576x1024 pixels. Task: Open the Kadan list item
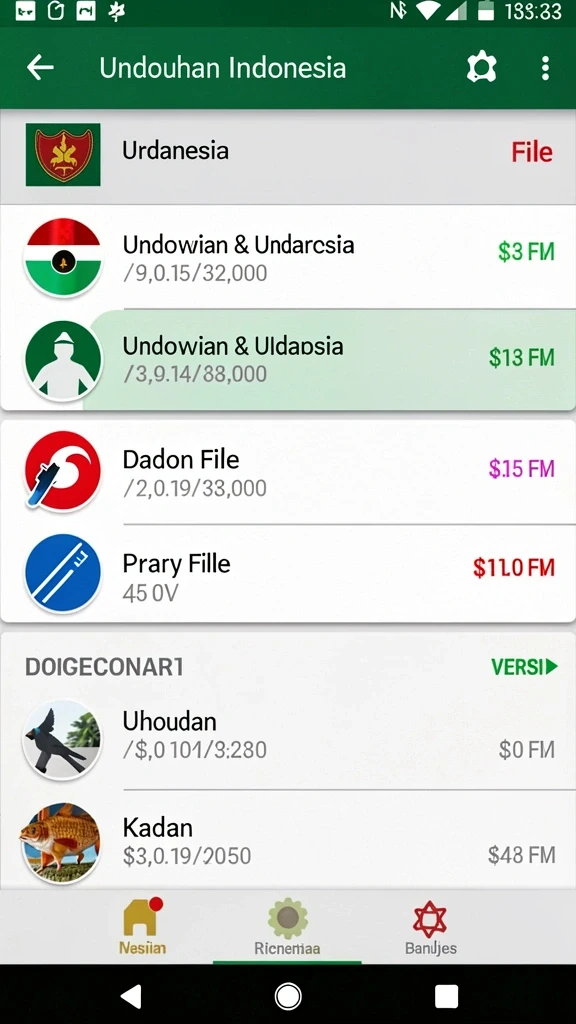[288, 840]
